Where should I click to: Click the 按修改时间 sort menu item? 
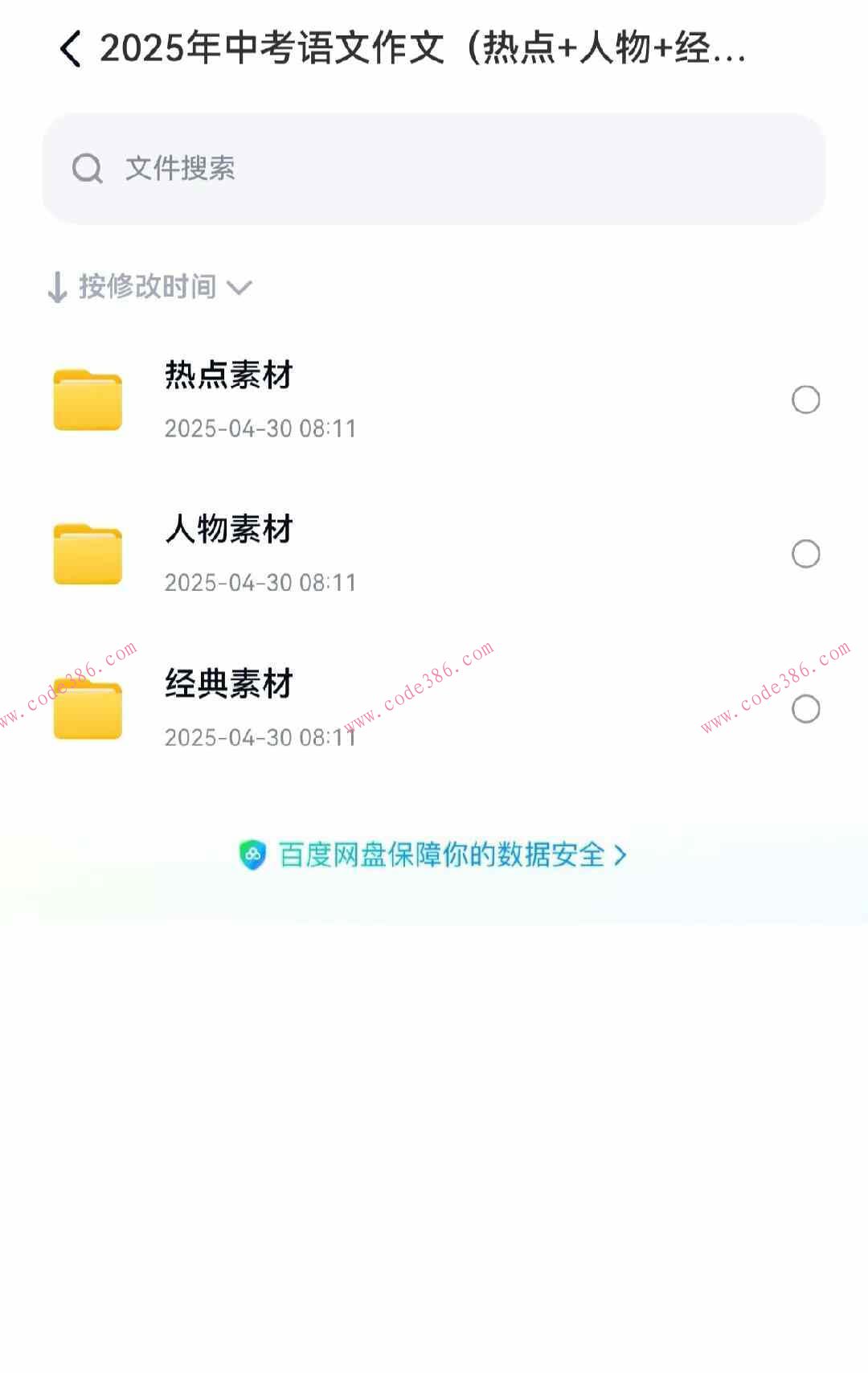click(147, 287)
